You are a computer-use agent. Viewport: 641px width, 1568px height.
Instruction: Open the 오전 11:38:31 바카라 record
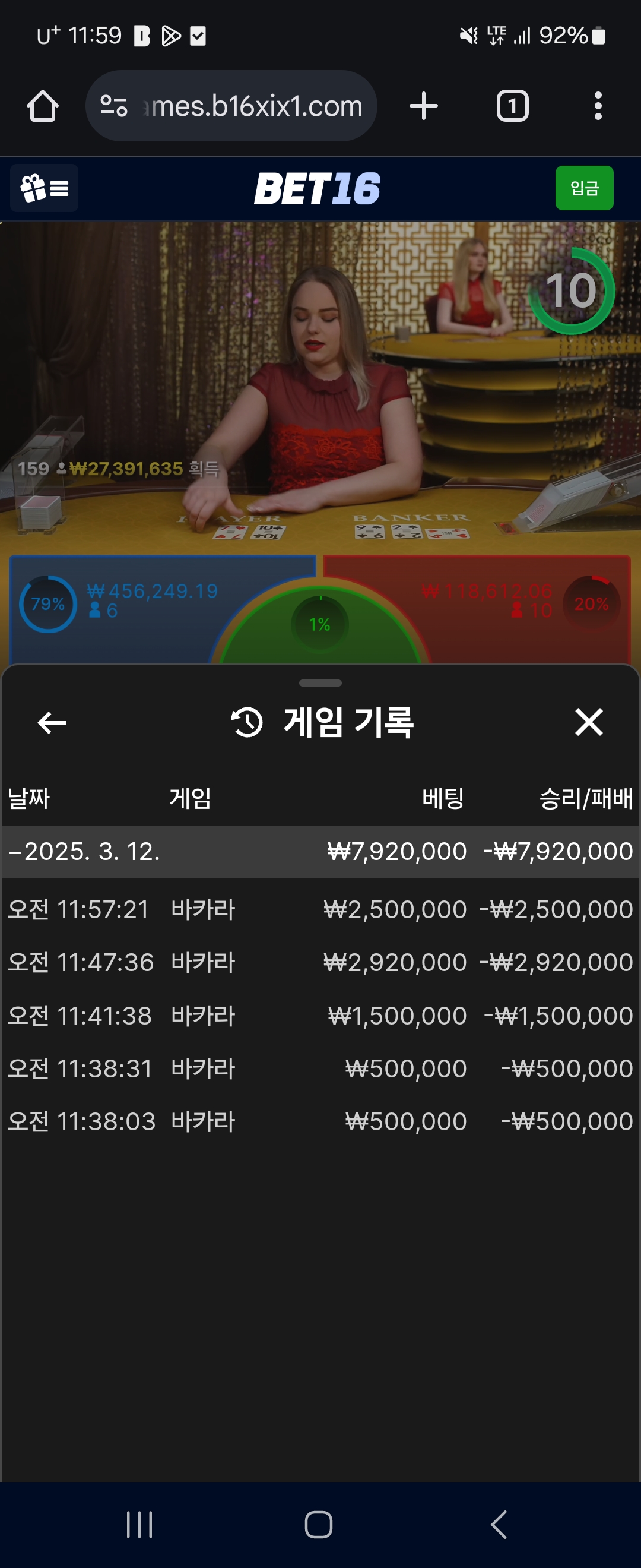320,1068
